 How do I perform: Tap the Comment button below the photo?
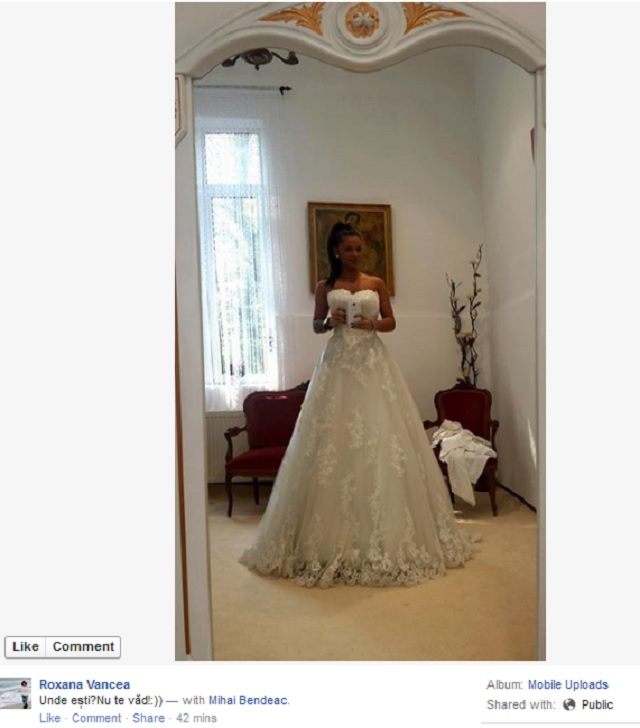point(83,647)
